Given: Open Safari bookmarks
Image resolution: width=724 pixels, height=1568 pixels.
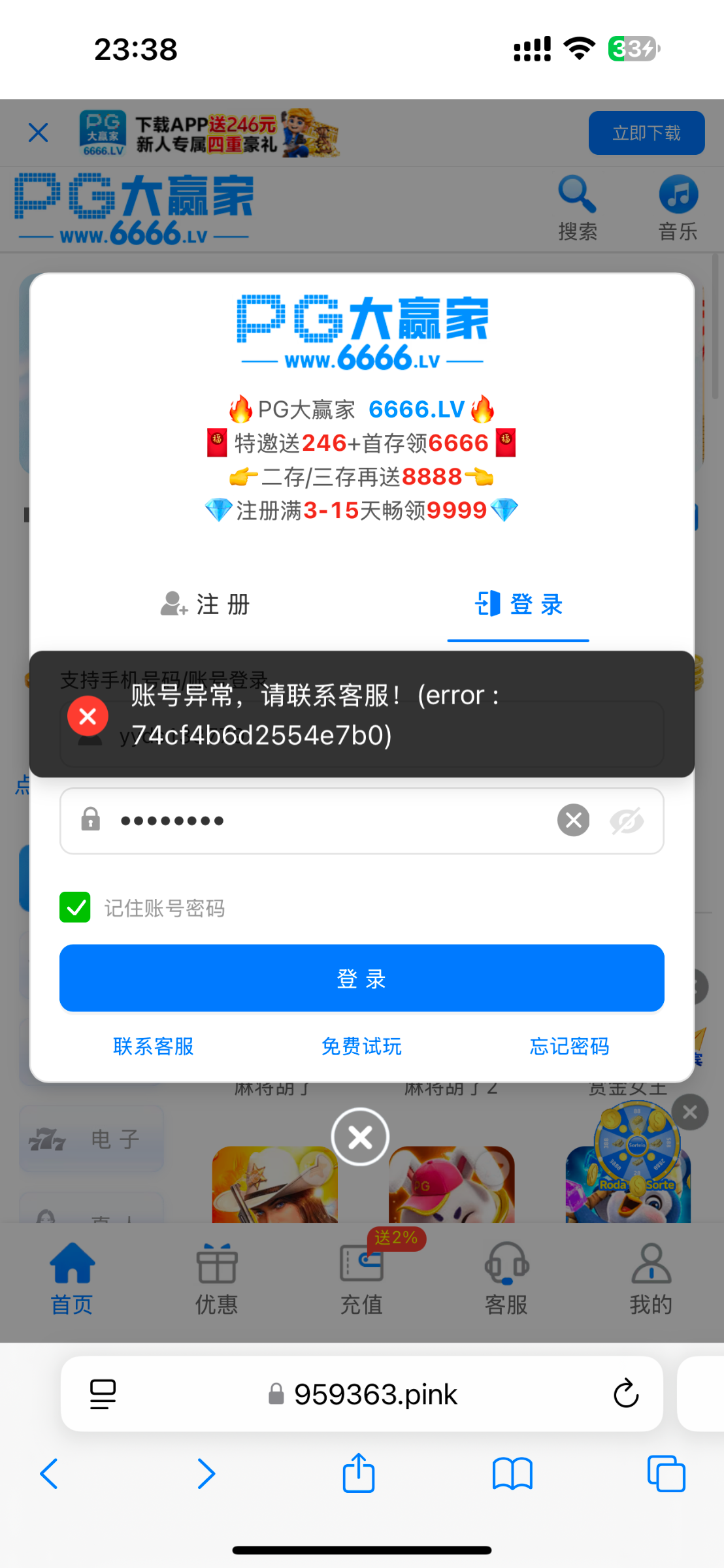Looking at the screenshot, I should (512, 1474).
